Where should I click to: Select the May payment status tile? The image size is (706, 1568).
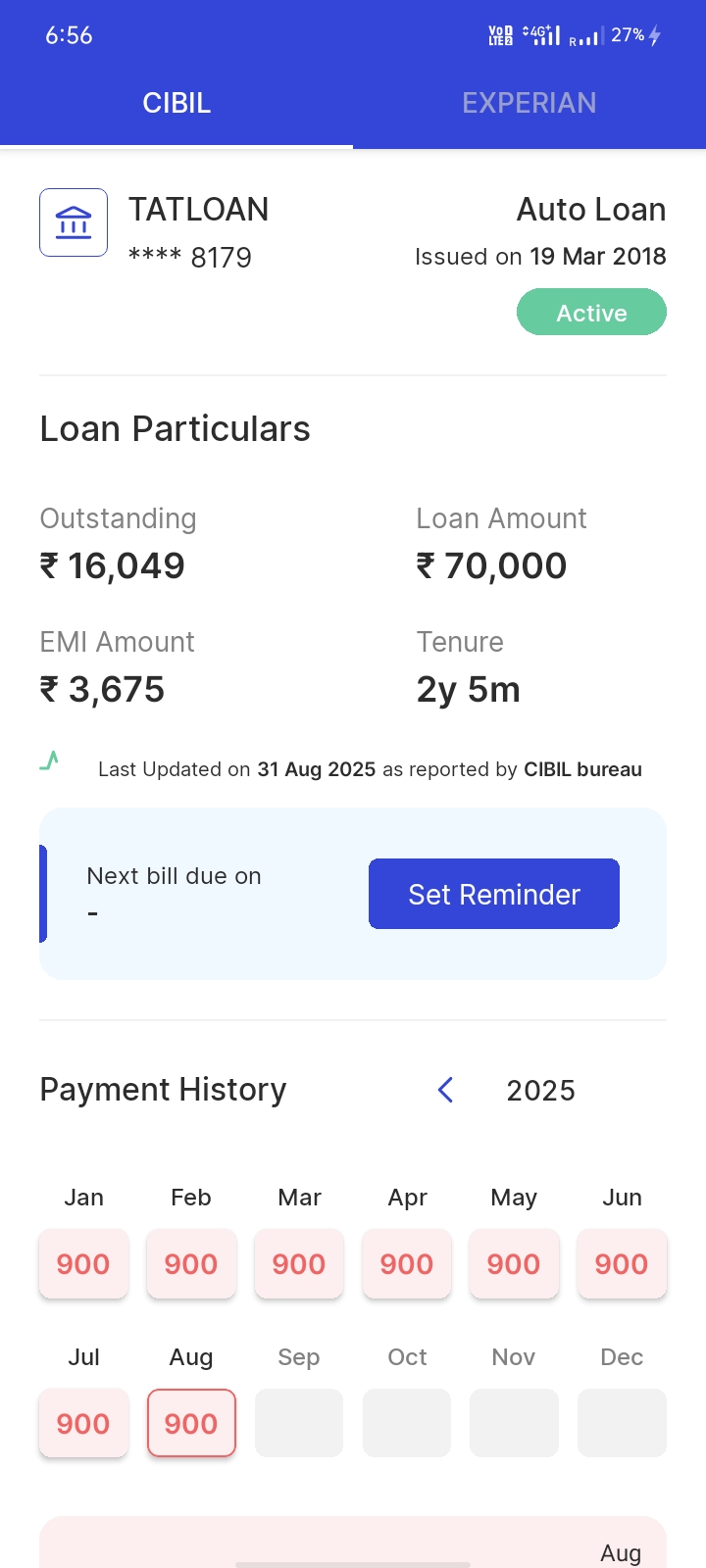(514, 1263)
